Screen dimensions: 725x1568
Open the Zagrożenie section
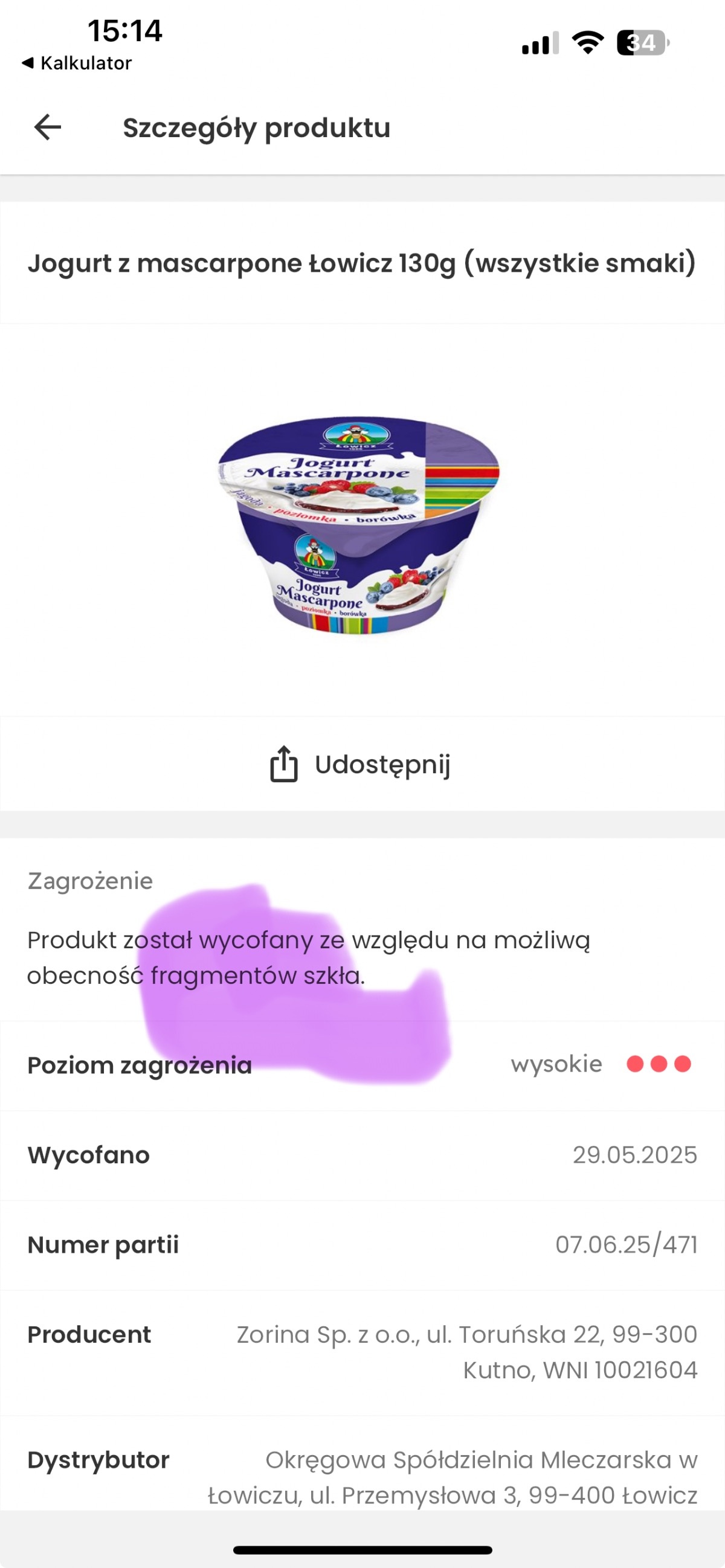click(89, 880)
